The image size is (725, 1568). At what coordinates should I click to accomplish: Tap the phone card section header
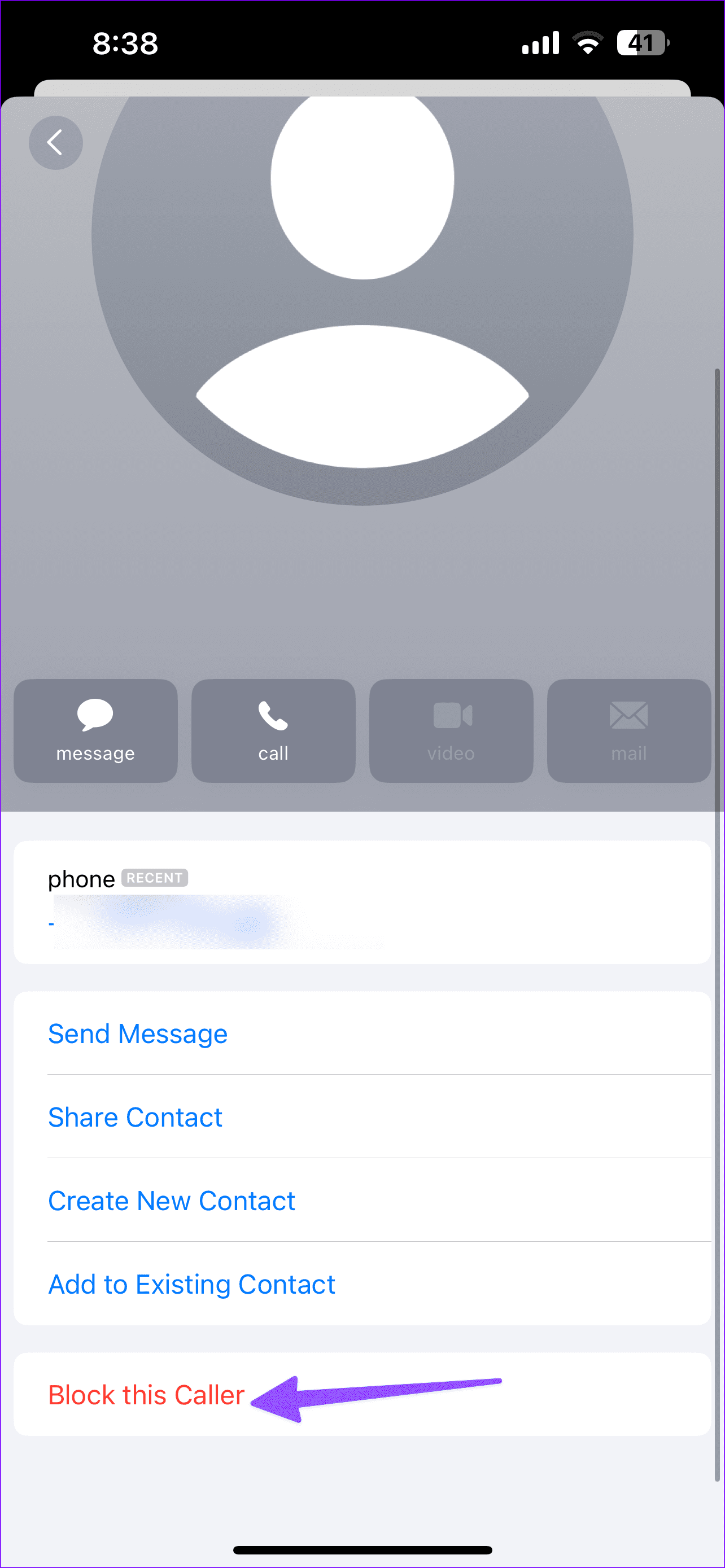[x=81, y=878]
